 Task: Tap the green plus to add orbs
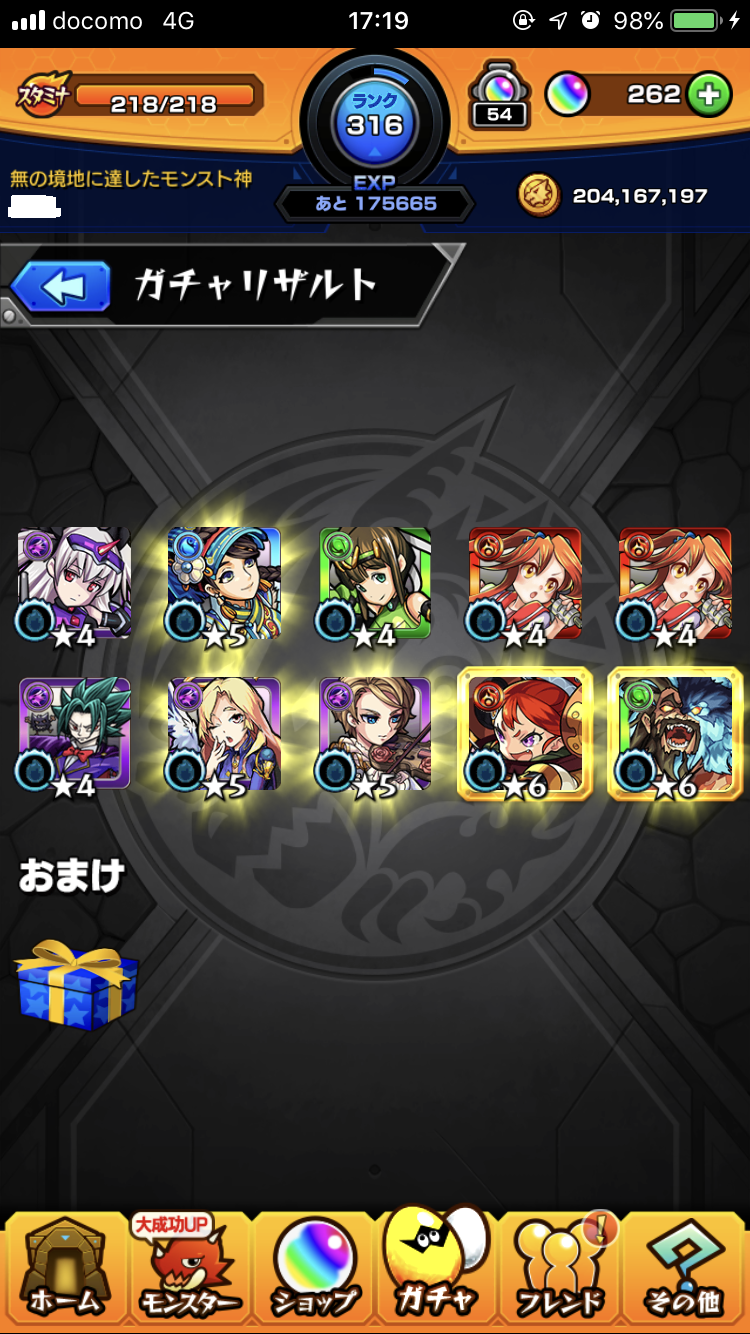tap(708, 95)
